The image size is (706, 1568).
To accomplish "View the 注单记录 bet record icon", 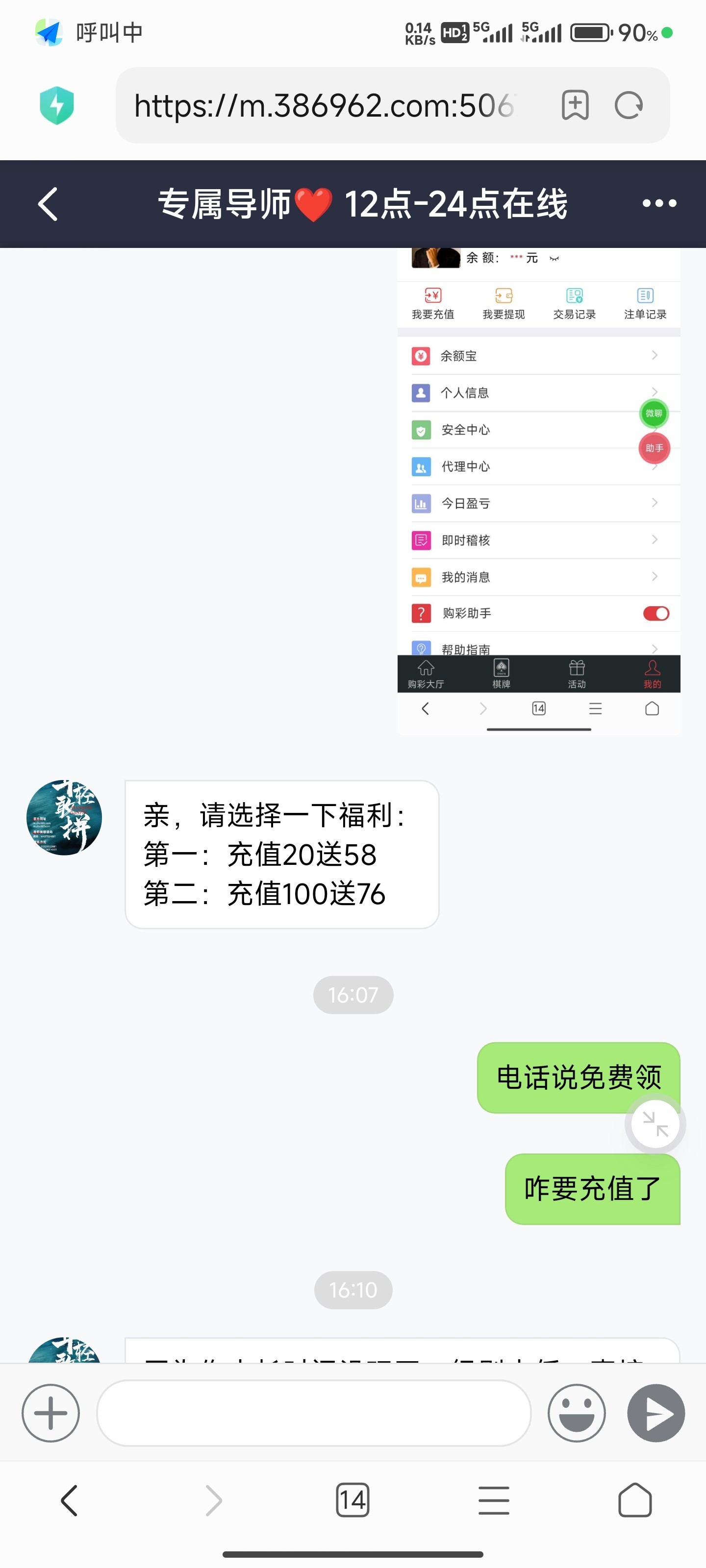I will tap(645, 302).
